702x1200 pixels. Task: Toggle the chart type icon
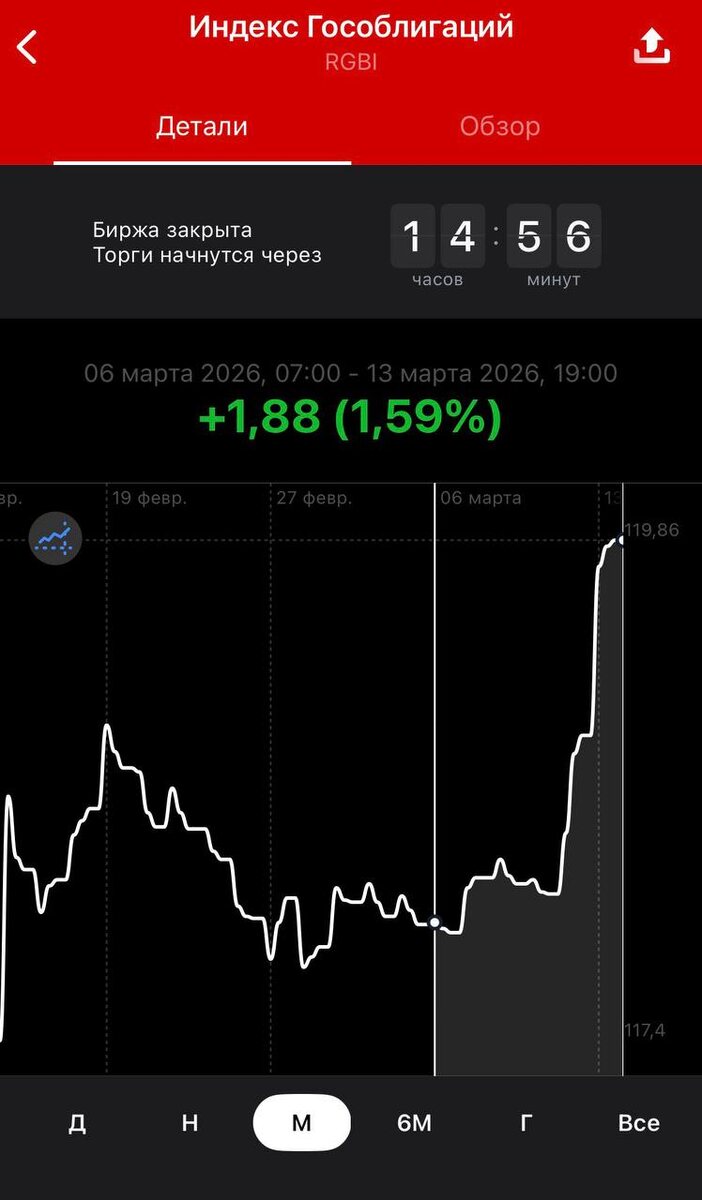(55, 539)
